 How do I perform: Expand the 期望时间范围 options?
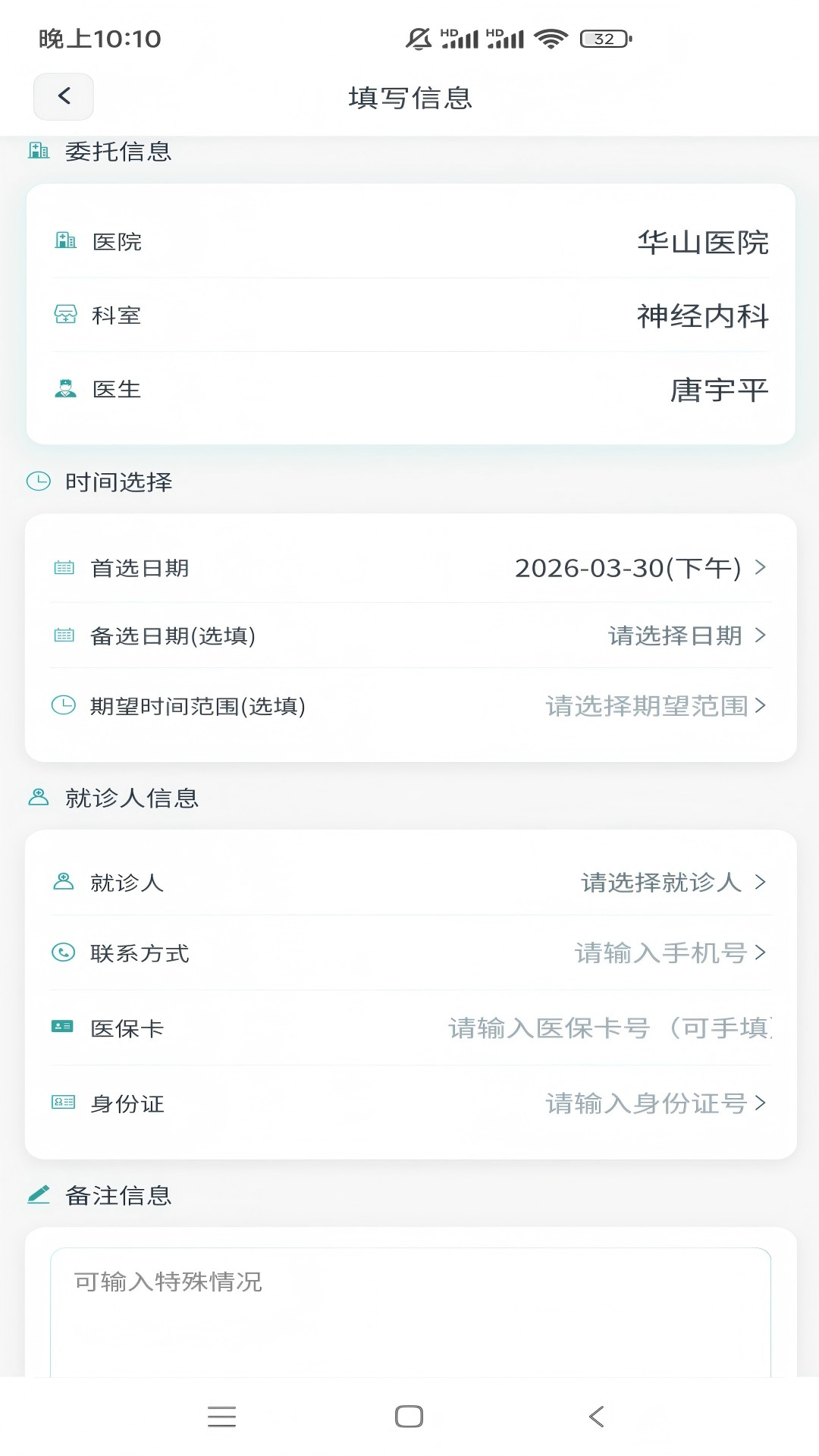pyautogui.click(x=652, y=705)
